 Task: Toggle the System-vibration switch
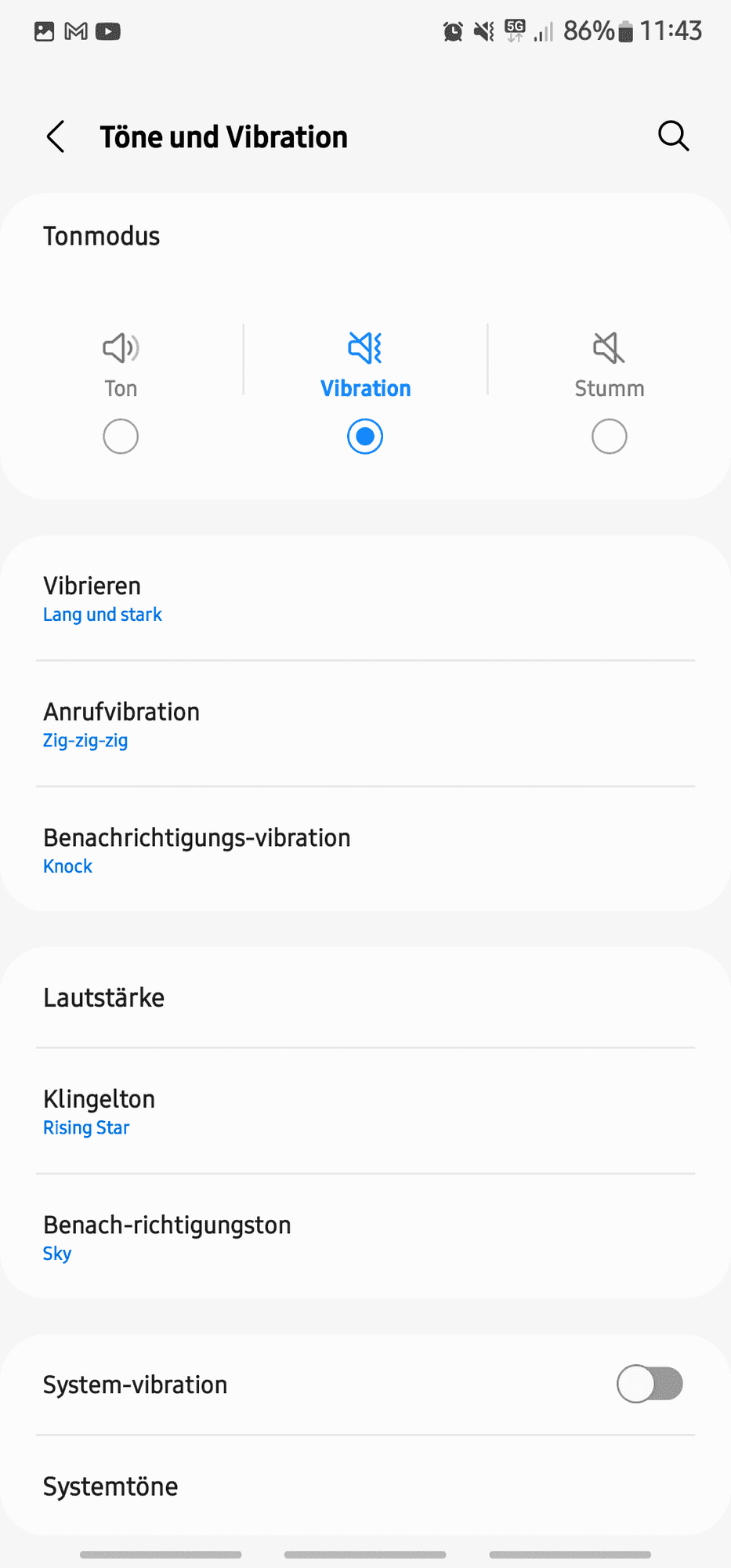[x=649, y=1384]
